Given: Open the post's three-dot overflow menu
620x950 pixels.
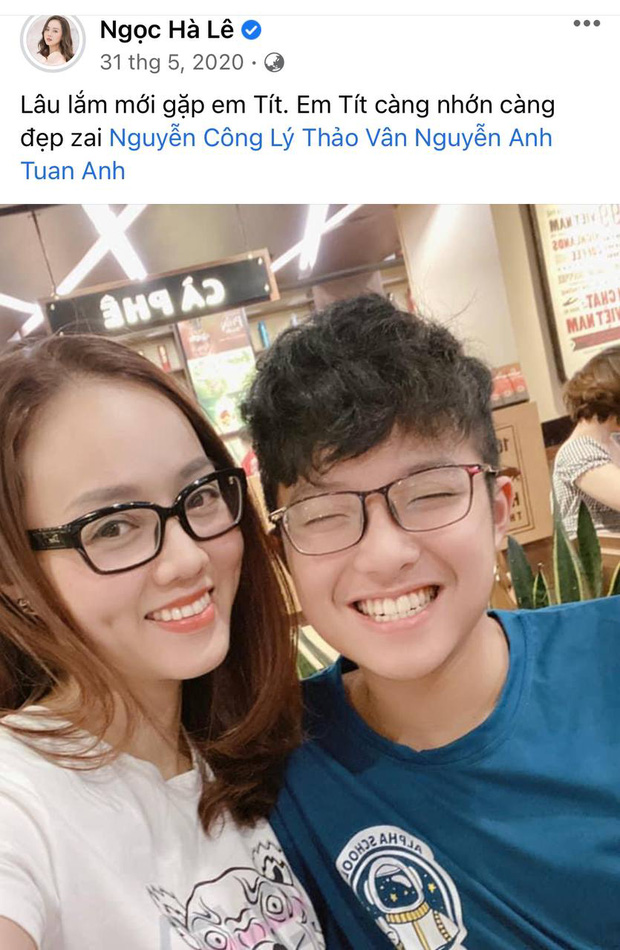Looking at the screenshot, I should [x=587, y=23].
